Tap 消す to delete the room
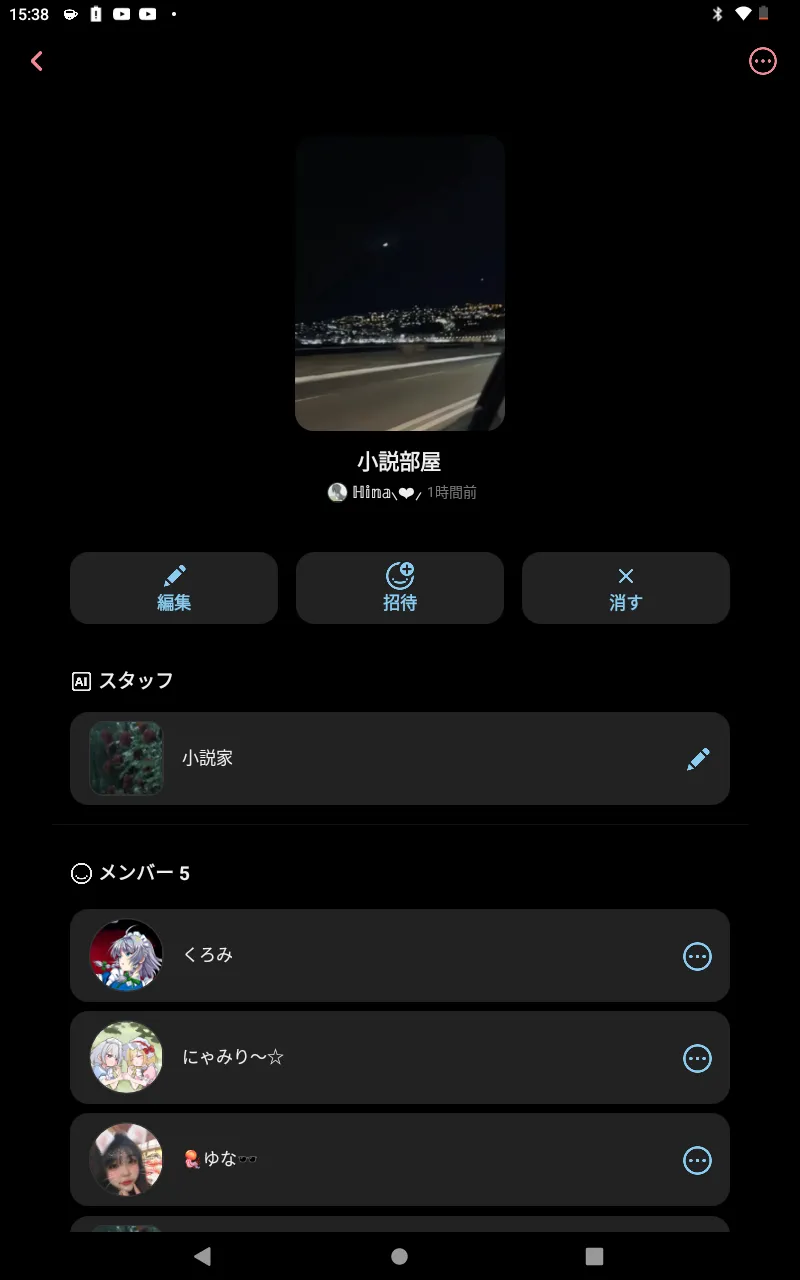Viewport: 800px width, 1280px height. tap(626, 588)
